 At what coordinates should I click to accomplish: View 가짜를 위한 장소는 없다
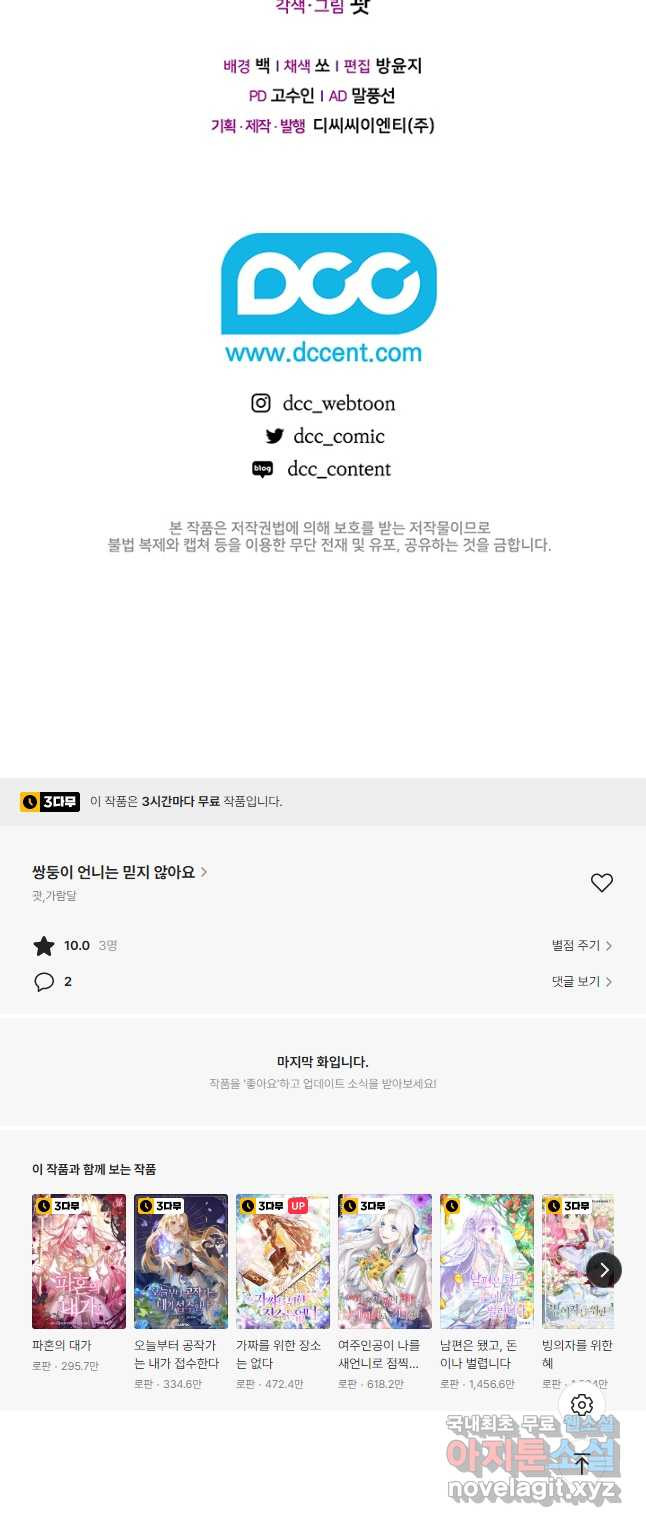click(x=283, y=1262)
